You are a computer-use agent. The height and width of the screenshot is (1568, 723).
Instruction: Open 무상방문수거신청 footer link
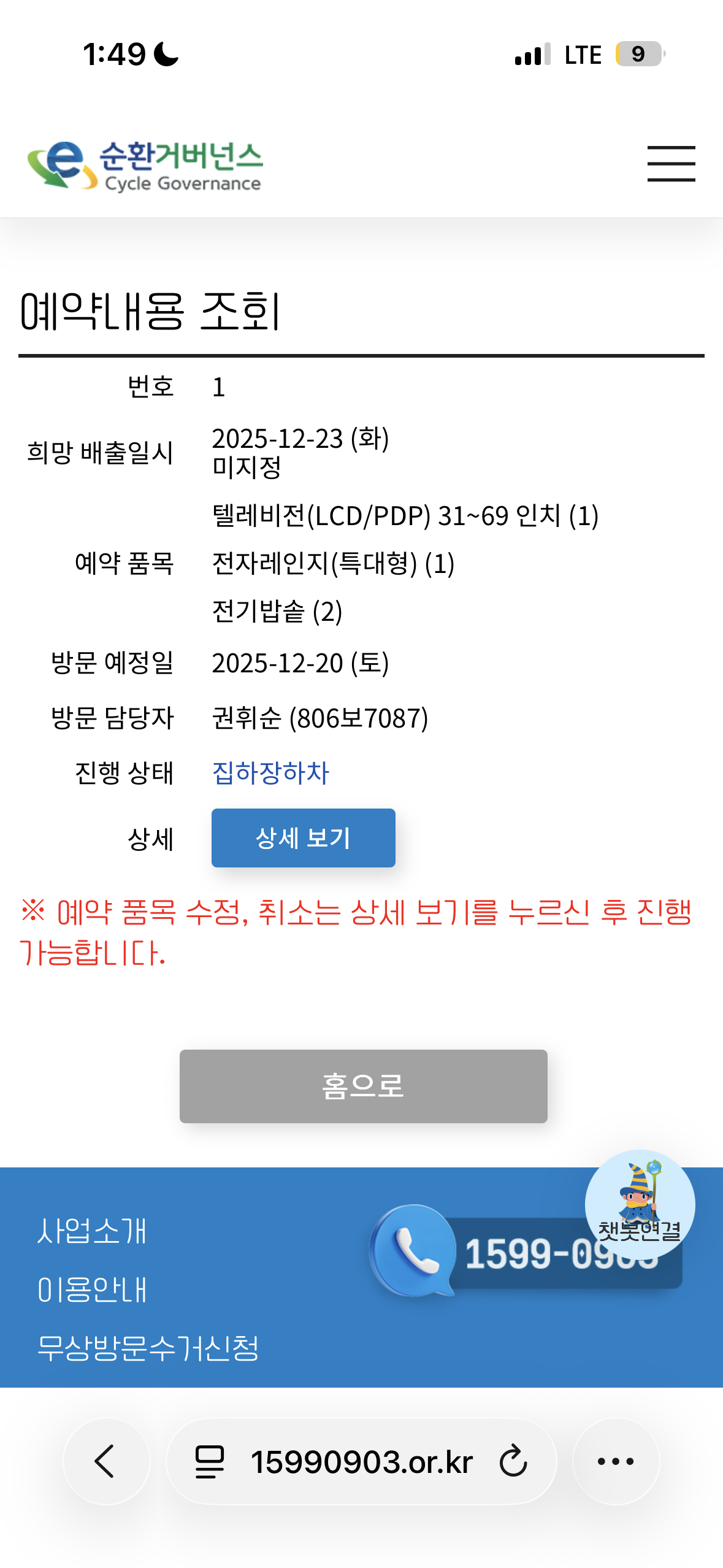point(148,1347)
